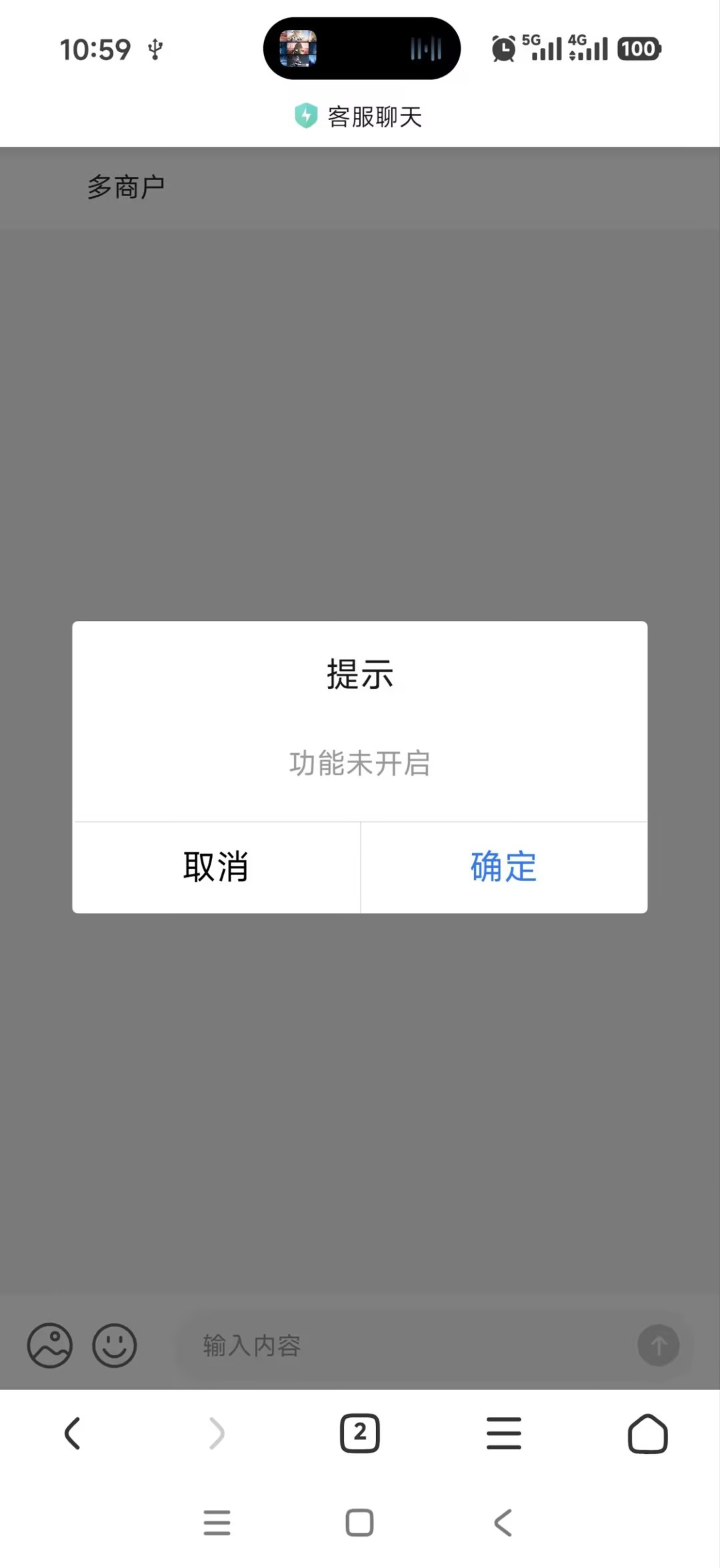Tap 取消 to dismiss the dialog
Image resolution: width=720 pixels, height=1568 pixels.
tap(216, 866)
